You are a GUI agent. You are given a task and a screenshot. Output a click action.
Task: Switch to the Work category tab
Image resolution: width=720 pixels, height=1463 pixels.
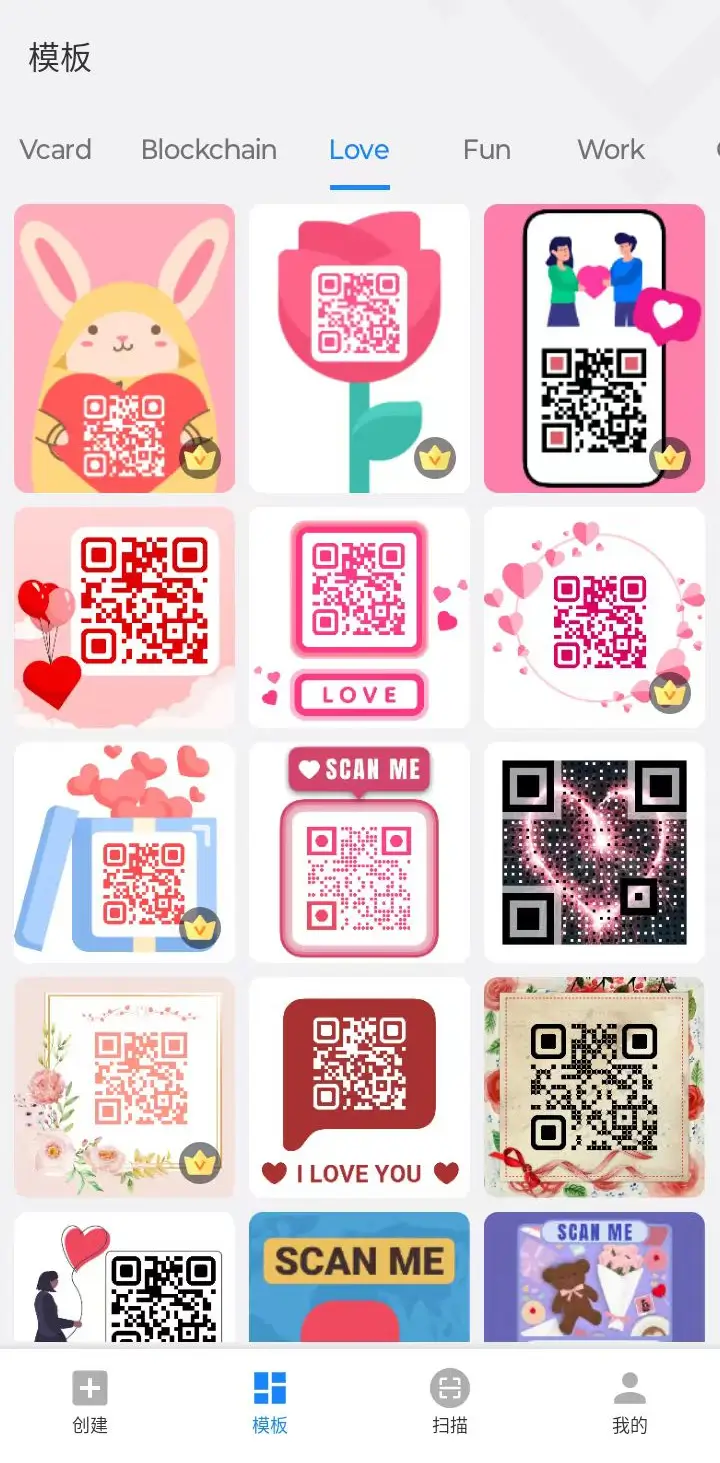tap(611, 150)
